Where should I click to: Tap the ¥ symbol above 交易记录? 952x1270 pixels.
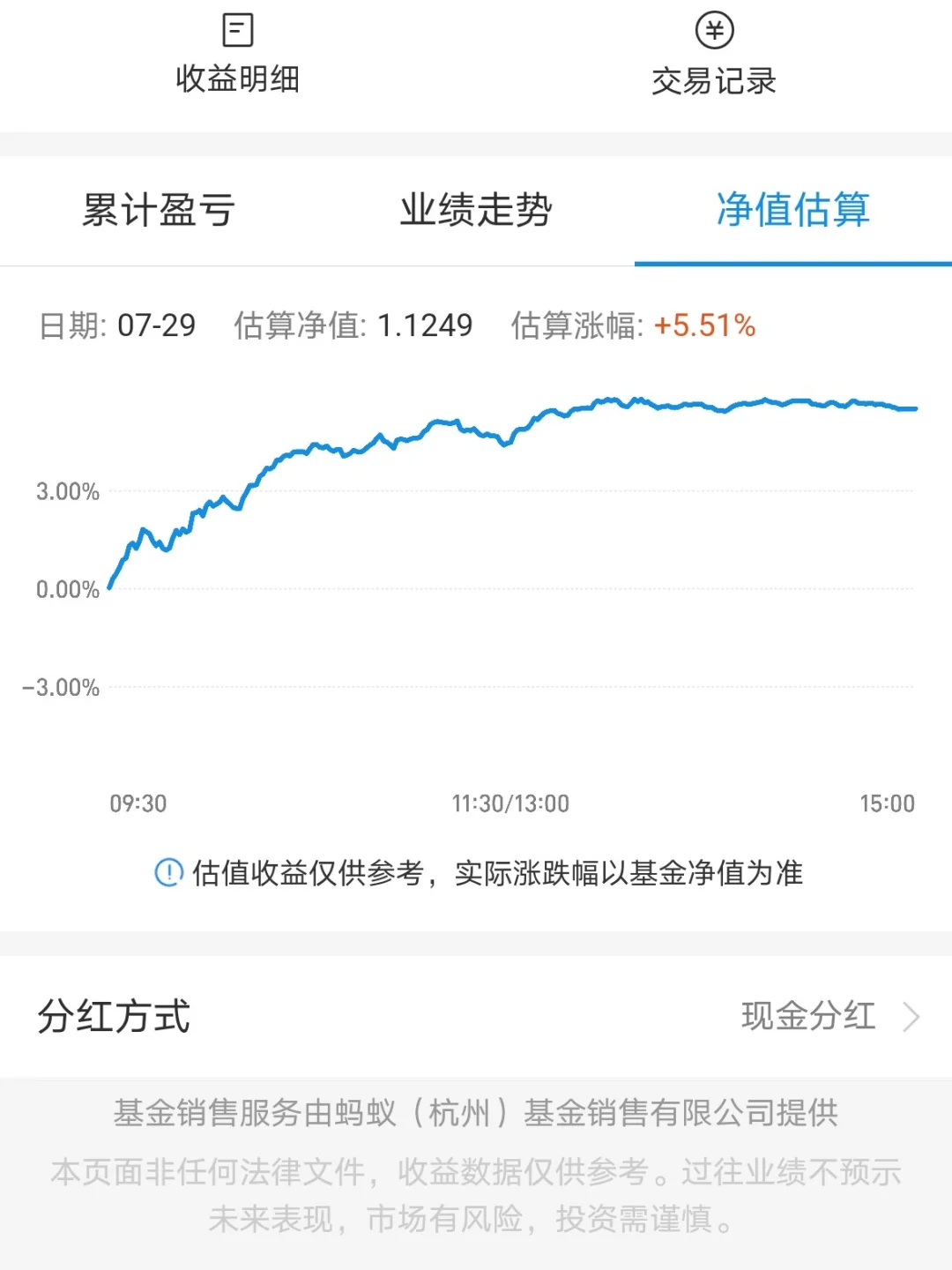point(714,29)
